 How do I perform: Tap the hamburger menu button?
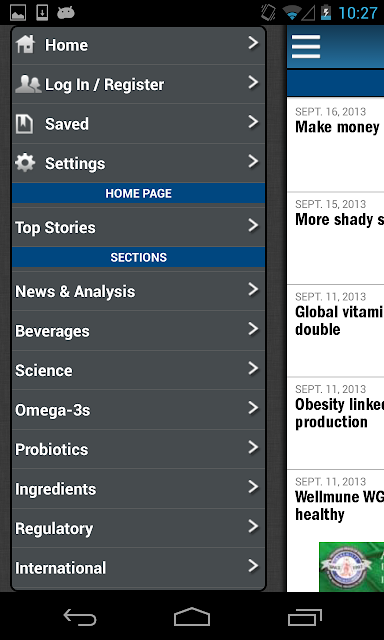click(x=306, y=47)
